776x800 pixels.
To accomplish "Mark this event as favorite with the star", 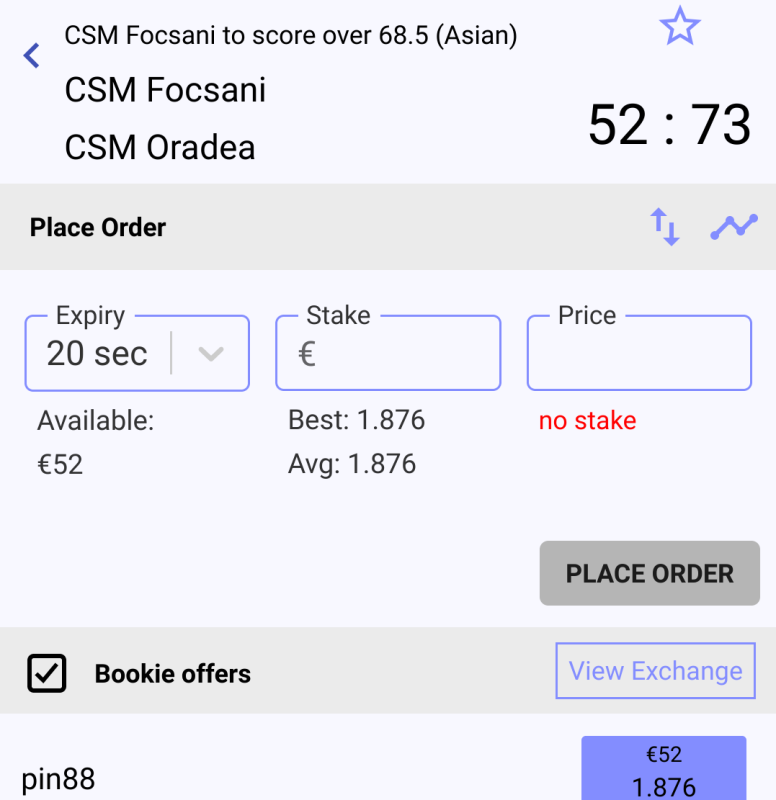I will [679, 26].
